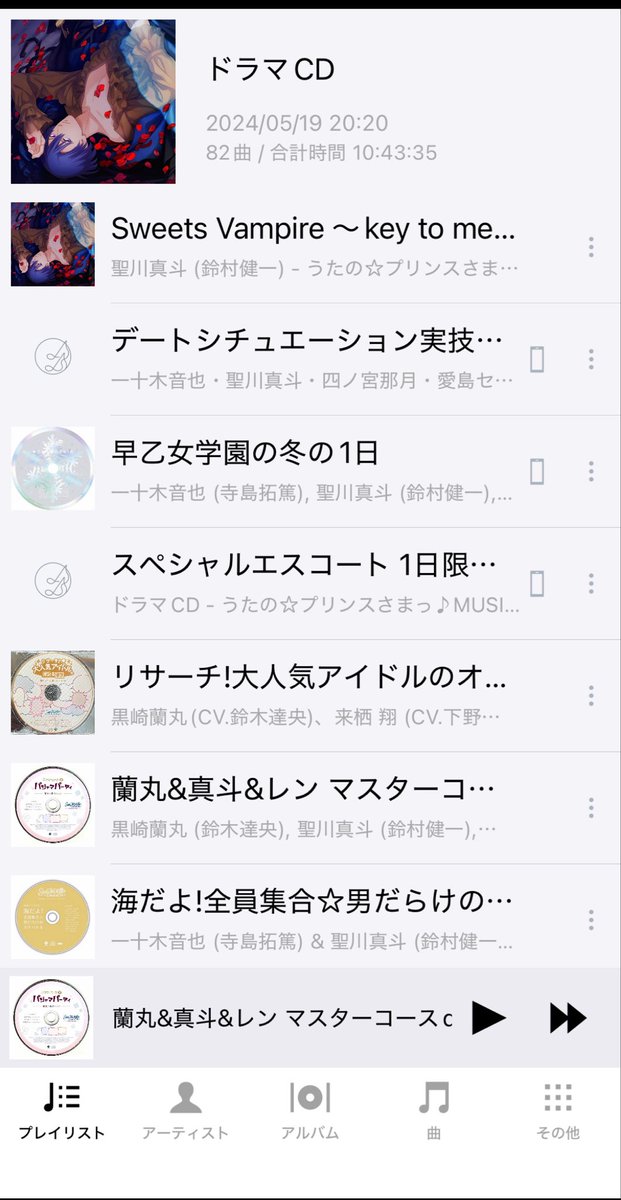The height and width of the screenshot is (1200, 621).
Task: Open more options for スペシャルエスコート track
Action: pyautogui.click(x=591, y=583)
